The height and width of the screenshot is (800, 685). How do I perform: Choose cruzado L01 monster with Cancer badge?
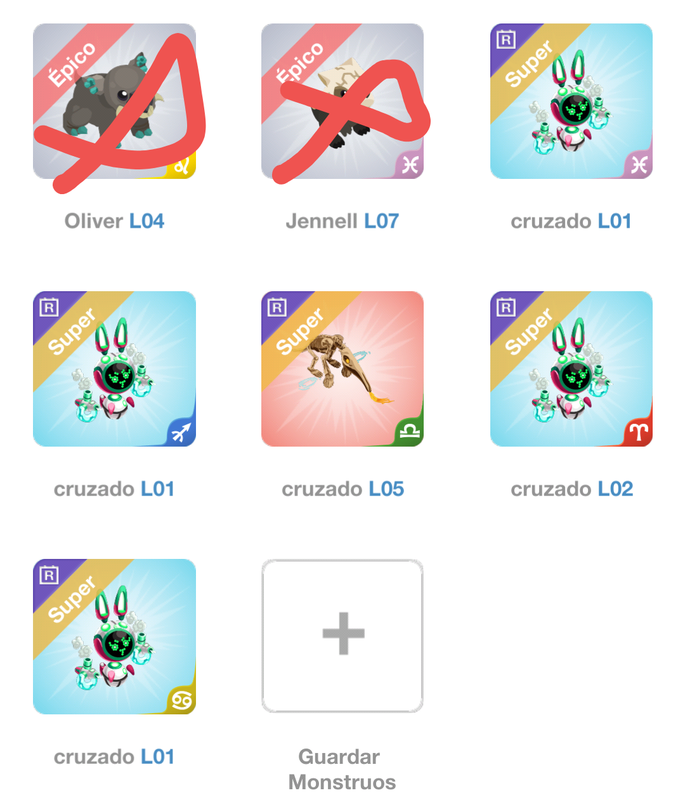pos(114,636)
